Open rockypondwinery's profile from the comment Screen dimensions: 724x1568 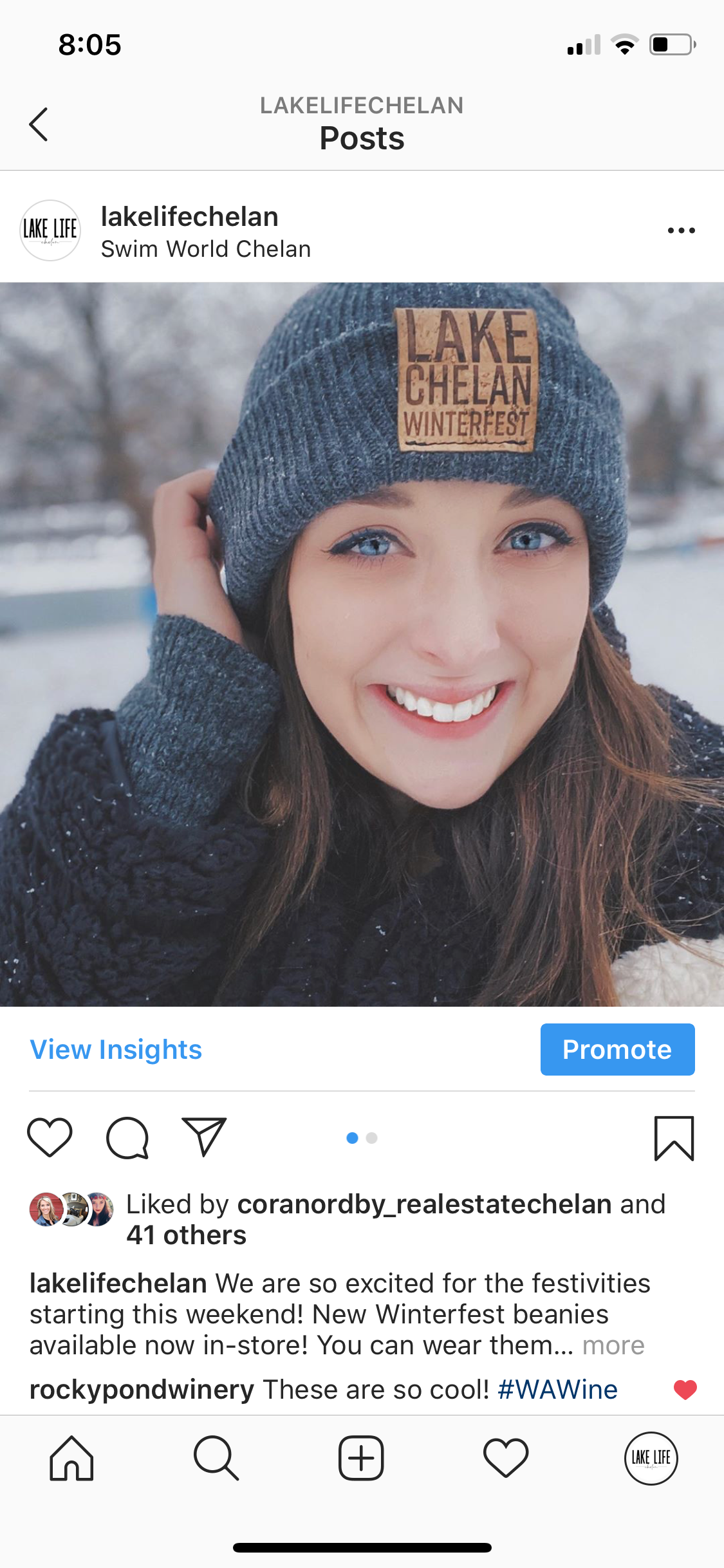click(x=142, y=1390)
